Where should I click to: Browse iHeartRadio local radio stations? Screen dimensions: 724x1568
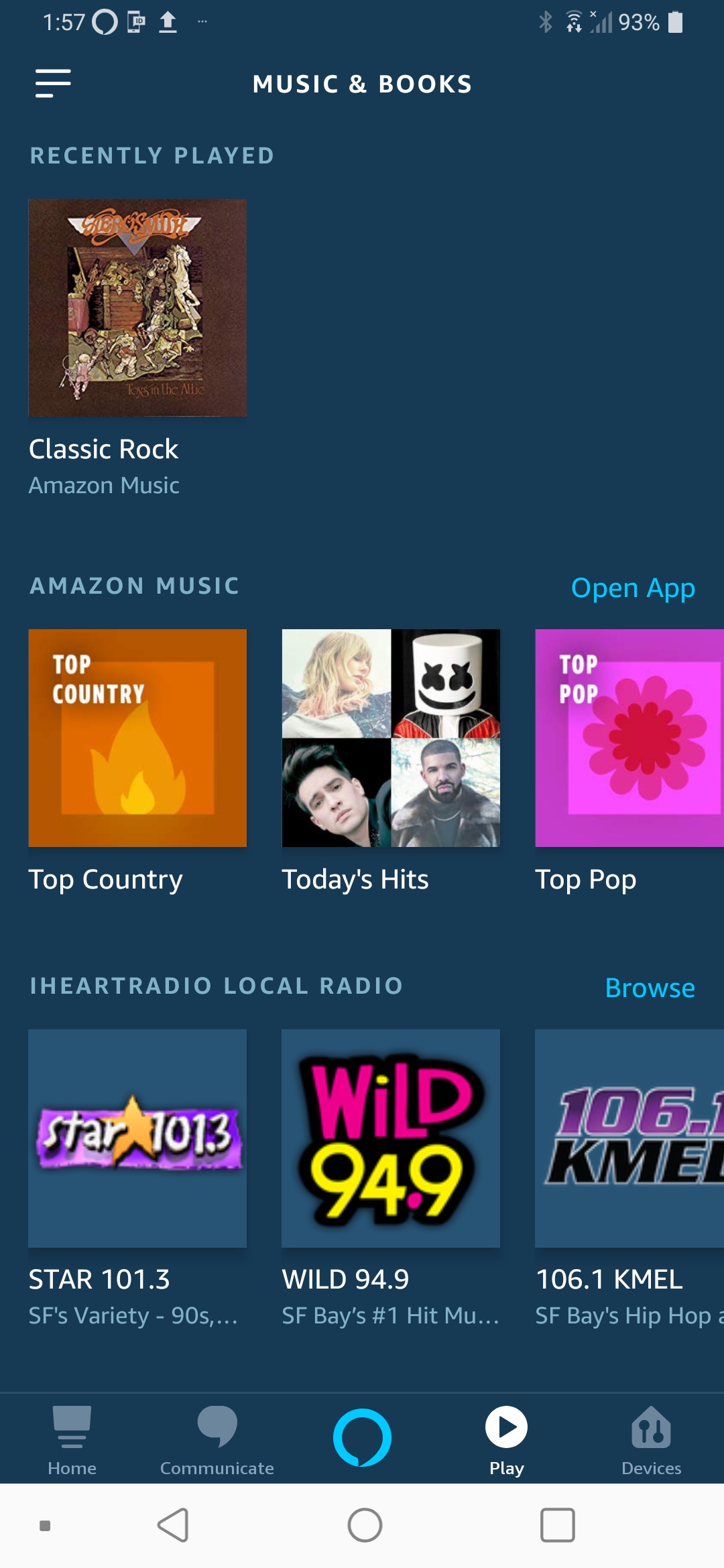(650, 988)
